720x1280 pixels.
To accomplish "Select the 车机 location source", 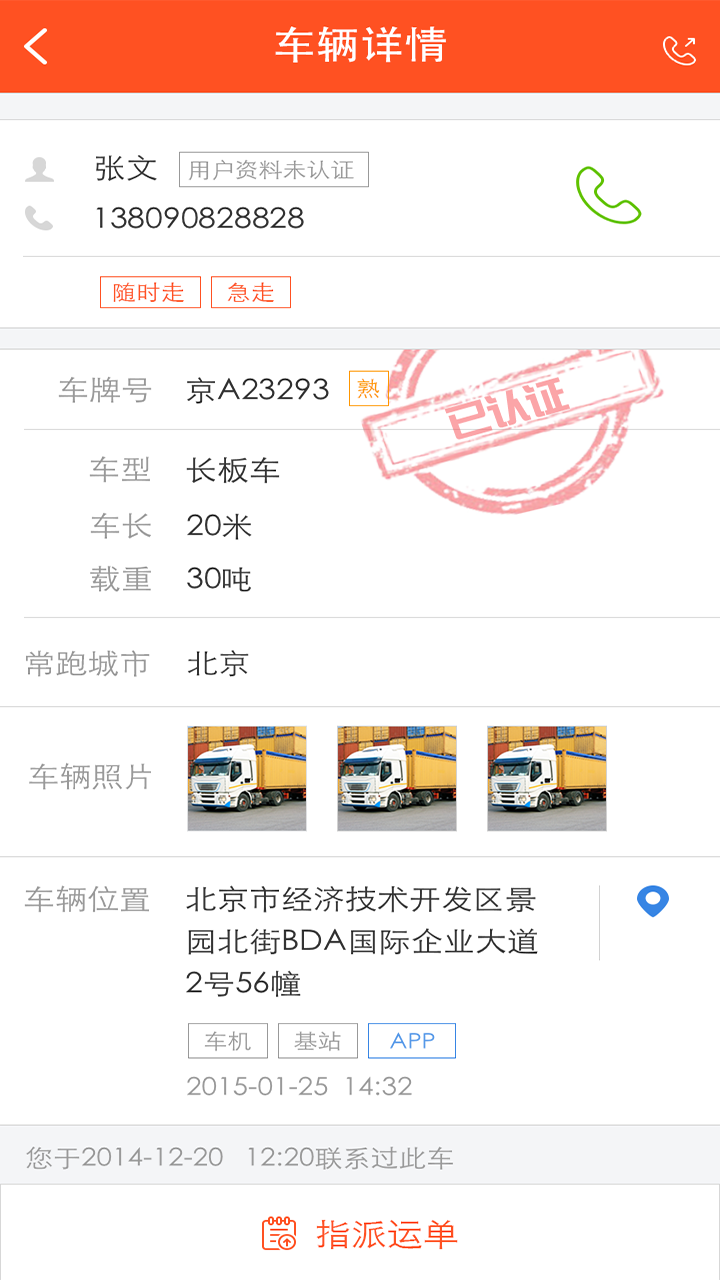I will coord(227,1040).
